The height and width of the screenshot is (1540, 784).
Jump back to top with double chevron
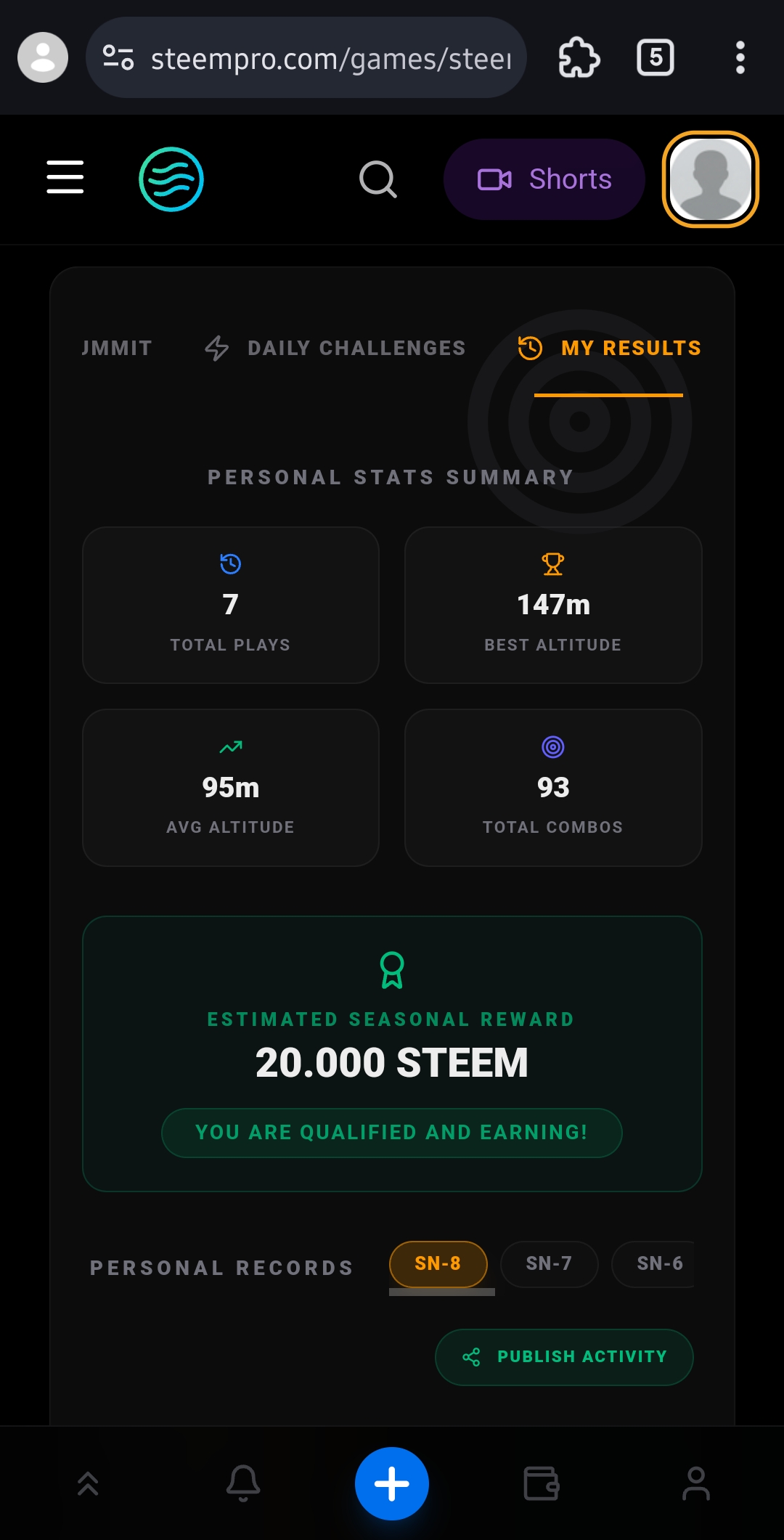coord(88,1483)
